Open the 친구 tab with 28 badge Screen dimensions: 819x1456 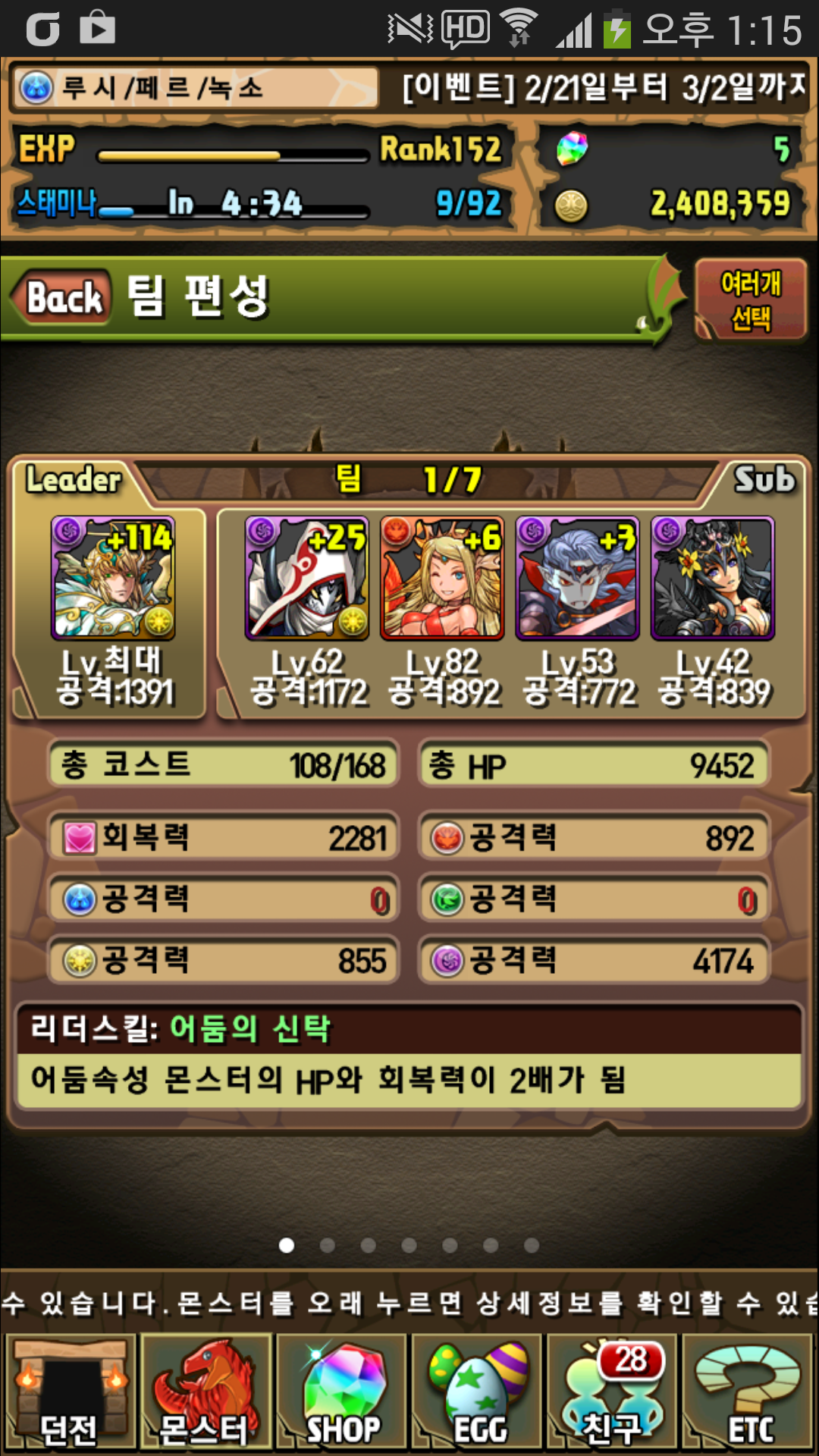coord(613,1392)
